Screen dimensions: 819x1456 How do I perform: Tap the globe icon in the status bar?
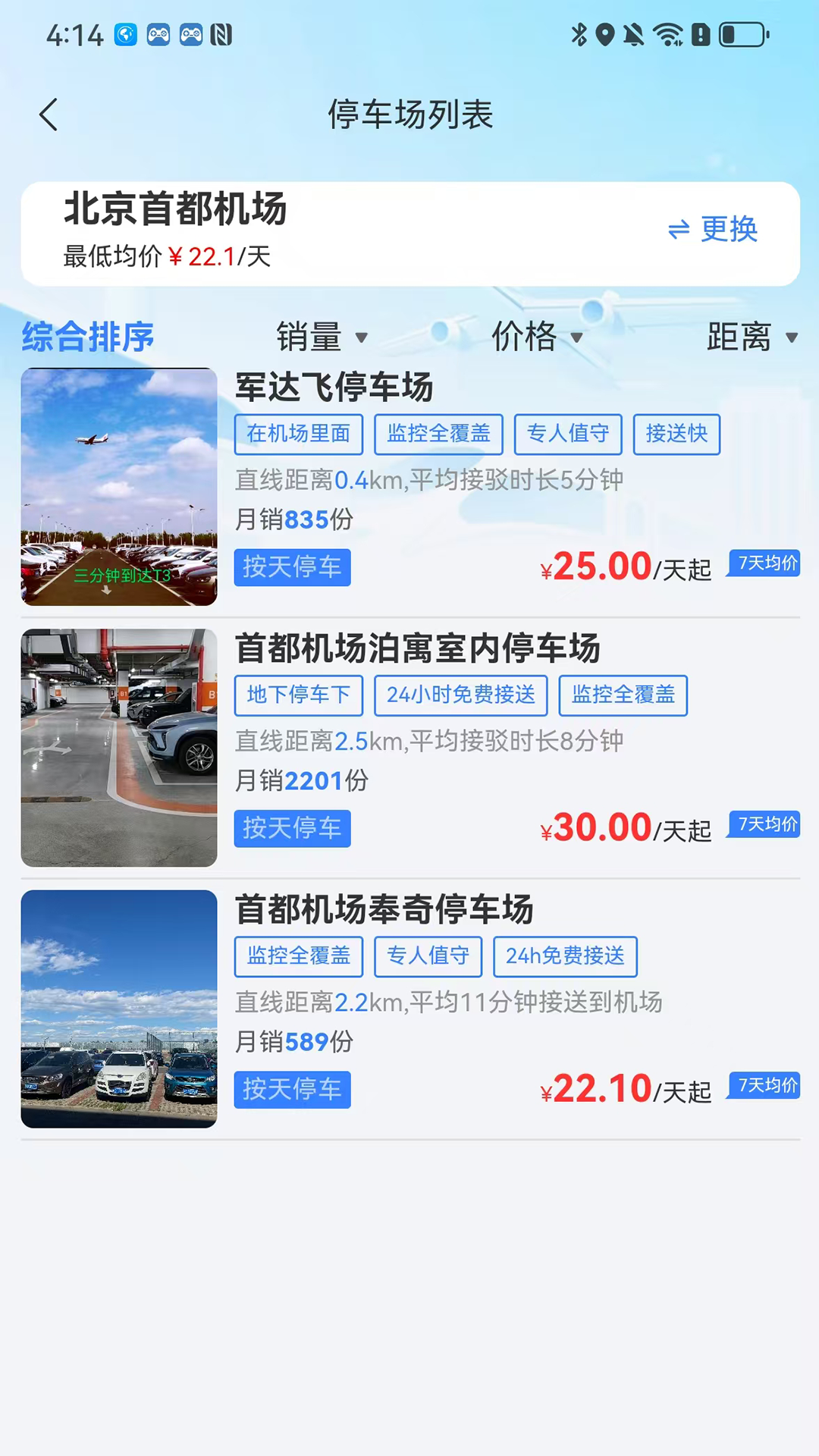click(x=124, y=33)
